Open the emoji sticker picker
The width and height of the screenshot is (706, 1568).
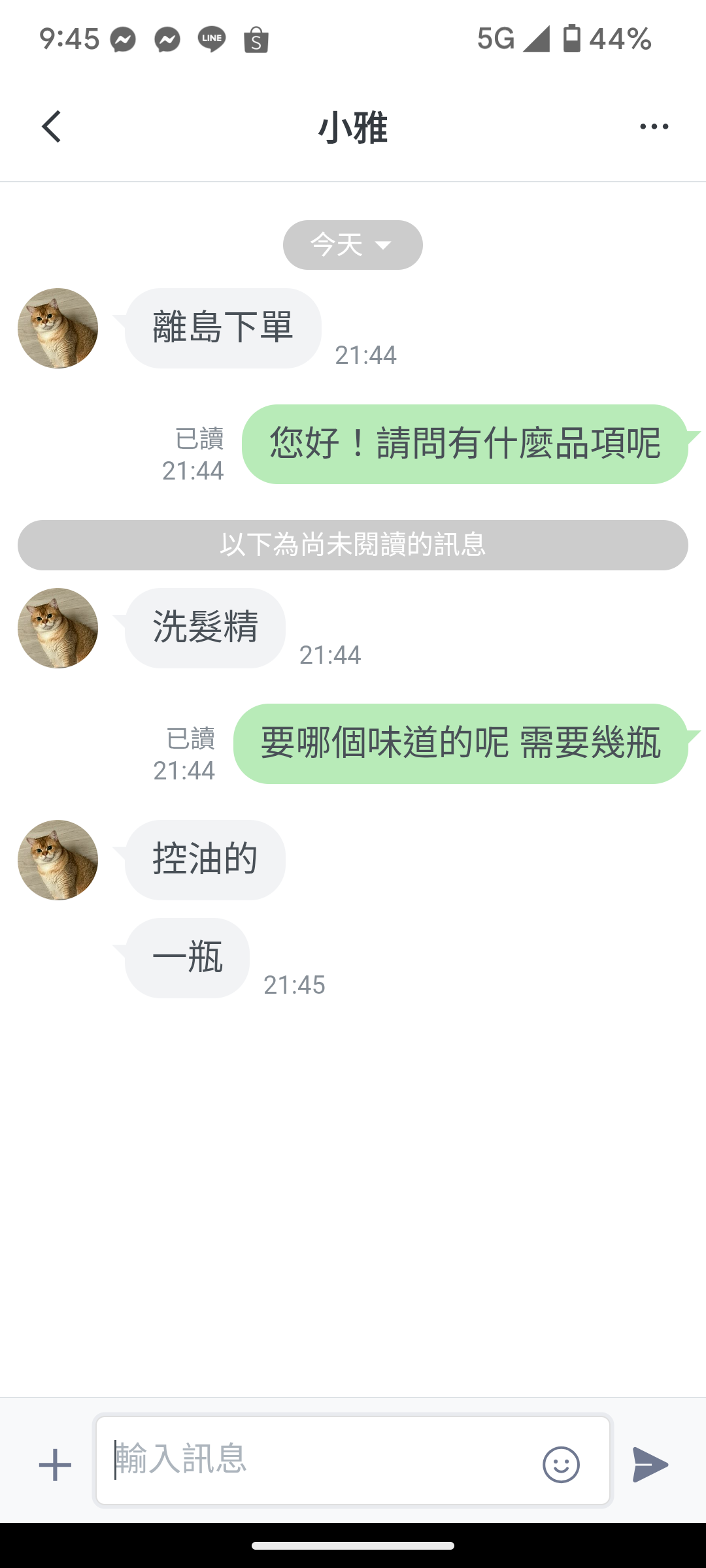click(561, 1464)
